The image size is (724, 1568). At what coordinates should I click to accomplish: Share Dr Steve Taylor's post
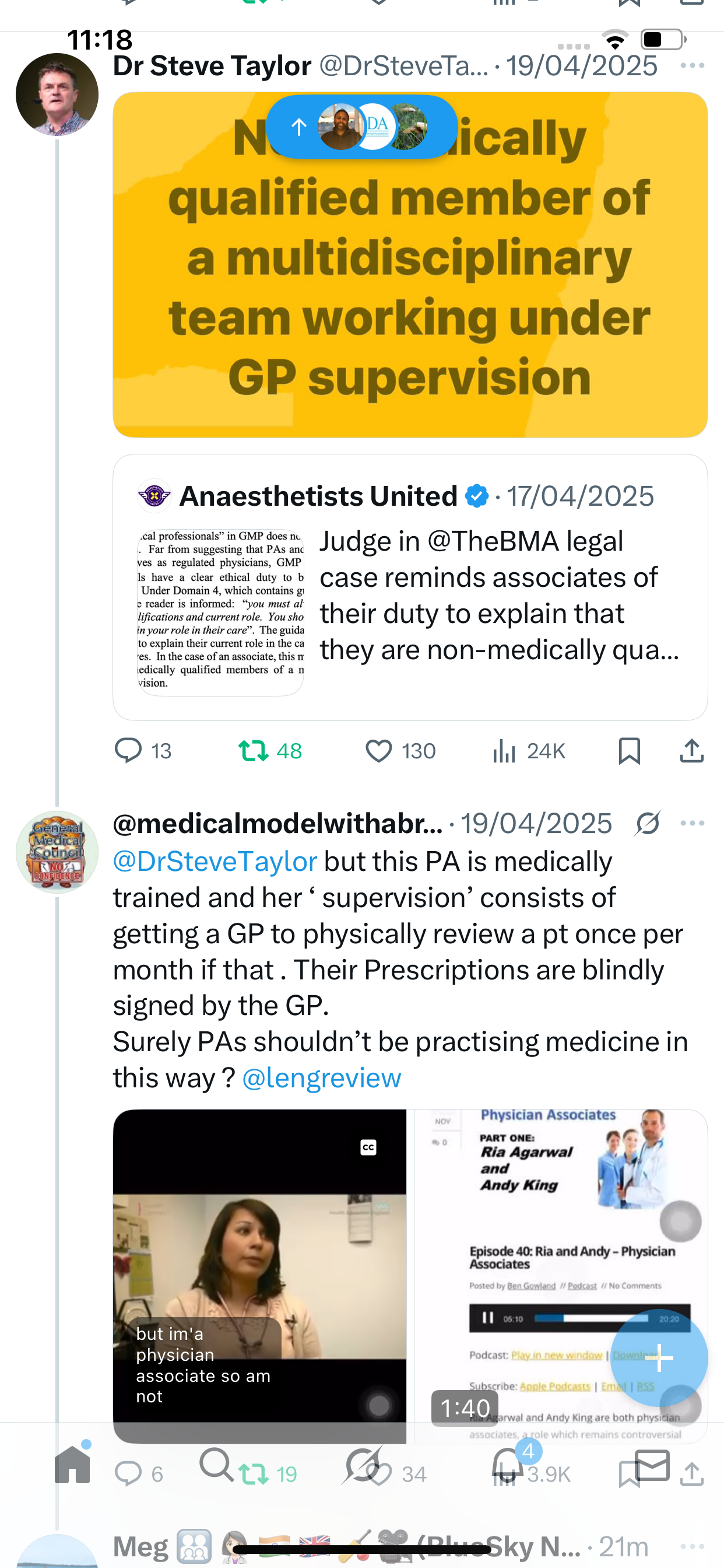(691, 751)
